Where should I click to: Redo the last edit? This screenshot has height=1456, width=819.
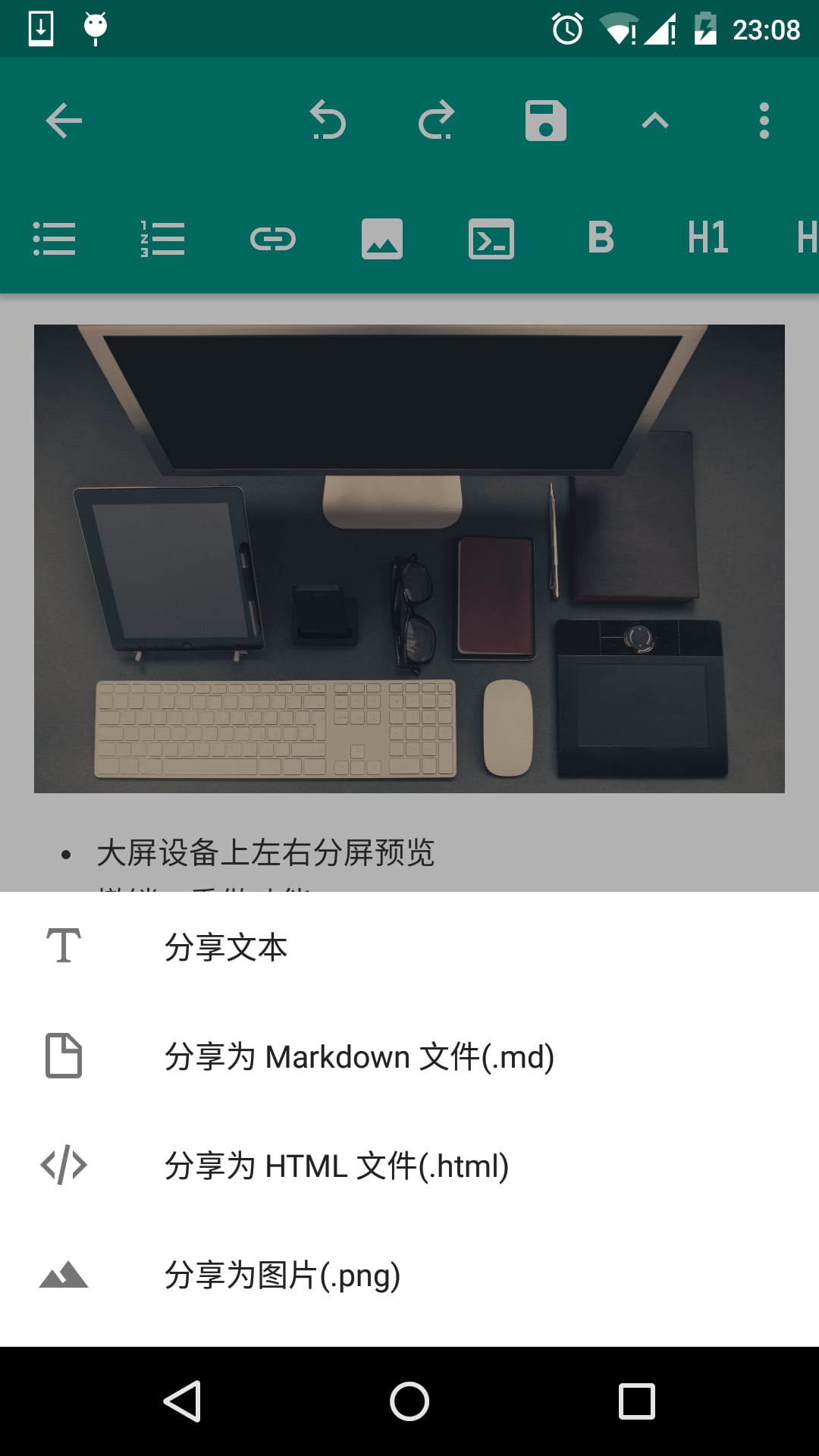437,121
